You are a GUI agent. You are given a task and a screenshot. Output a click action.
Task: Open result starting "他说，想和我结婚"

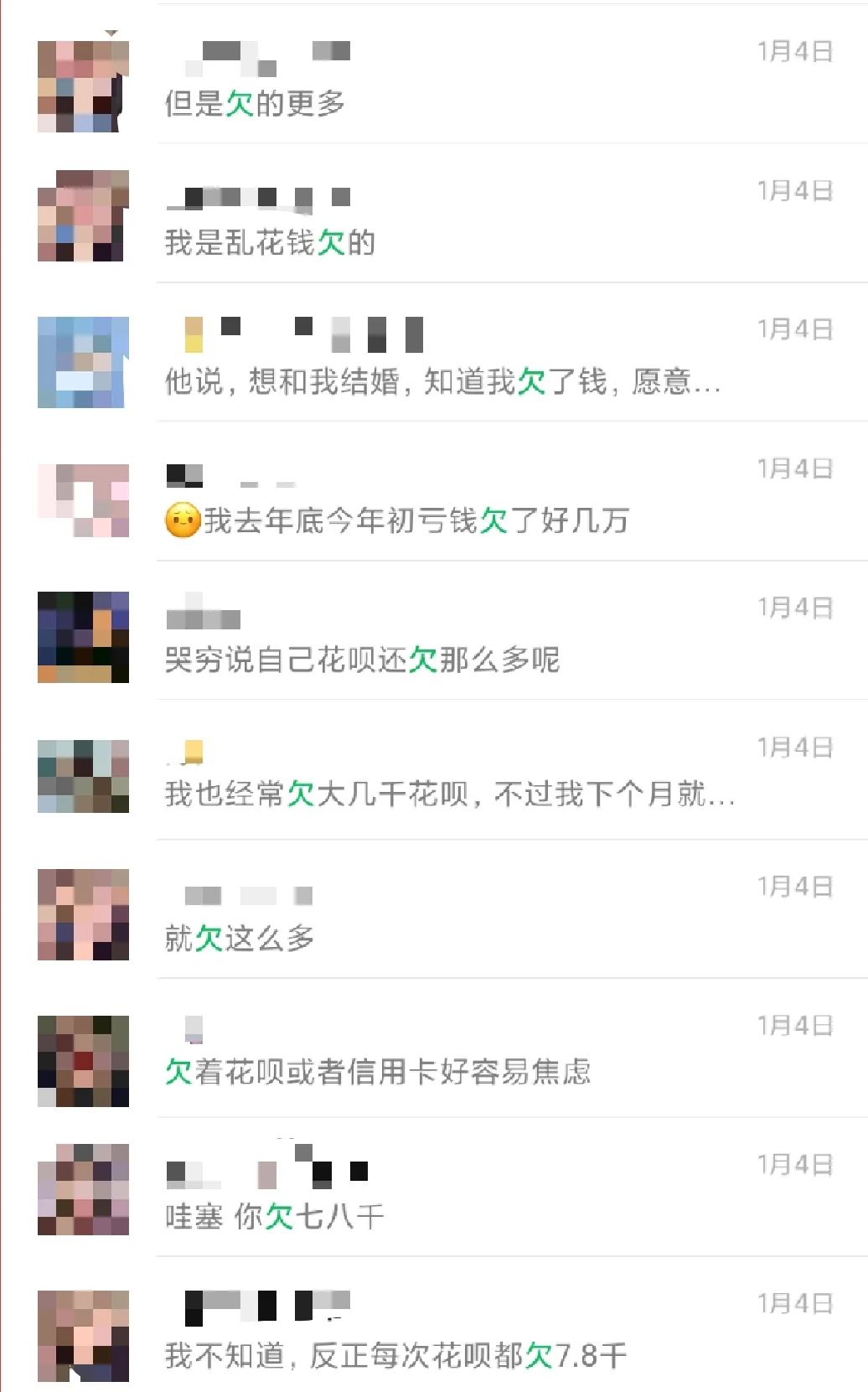coord(434,353)
